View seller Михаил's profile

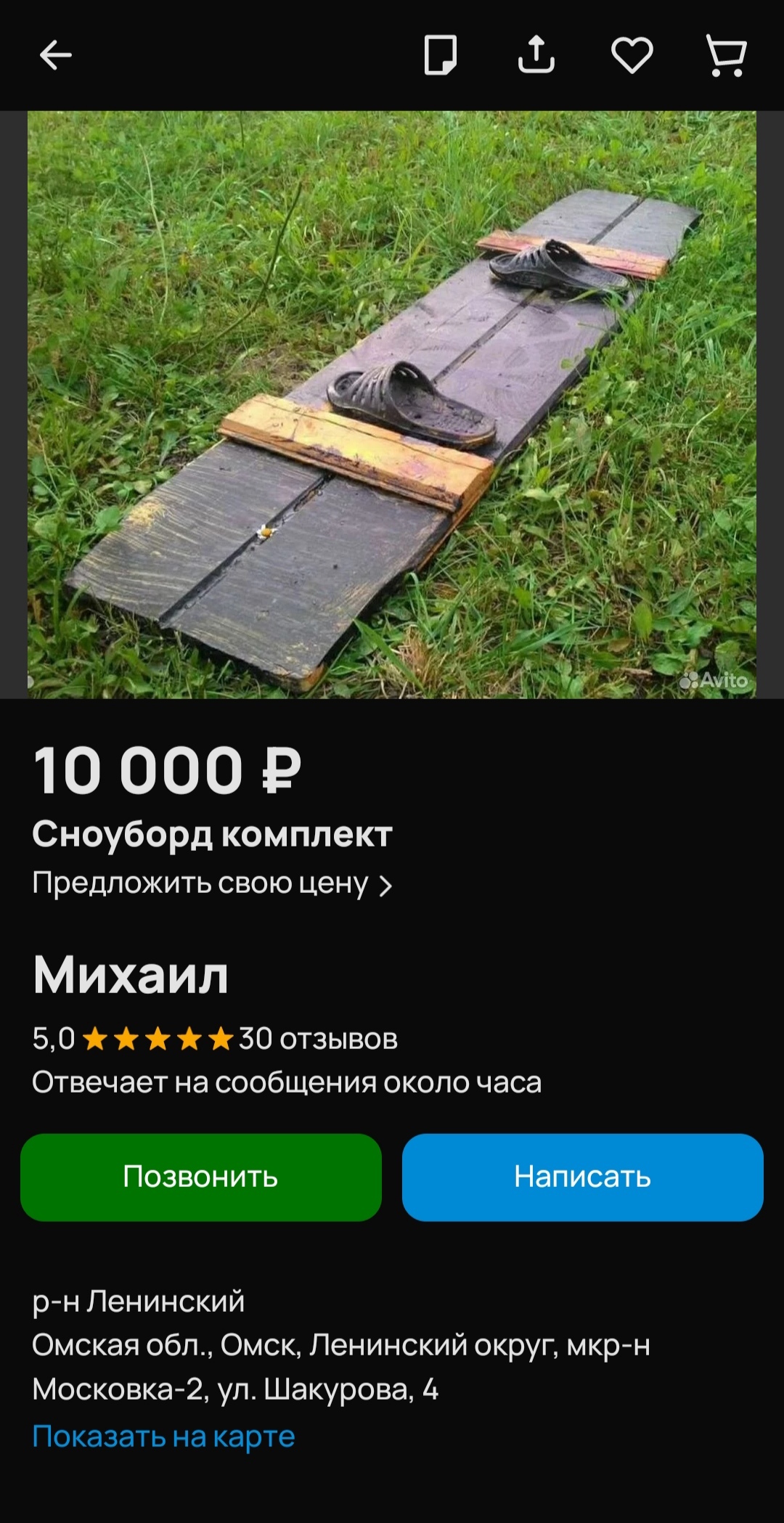tap(131, 975)
